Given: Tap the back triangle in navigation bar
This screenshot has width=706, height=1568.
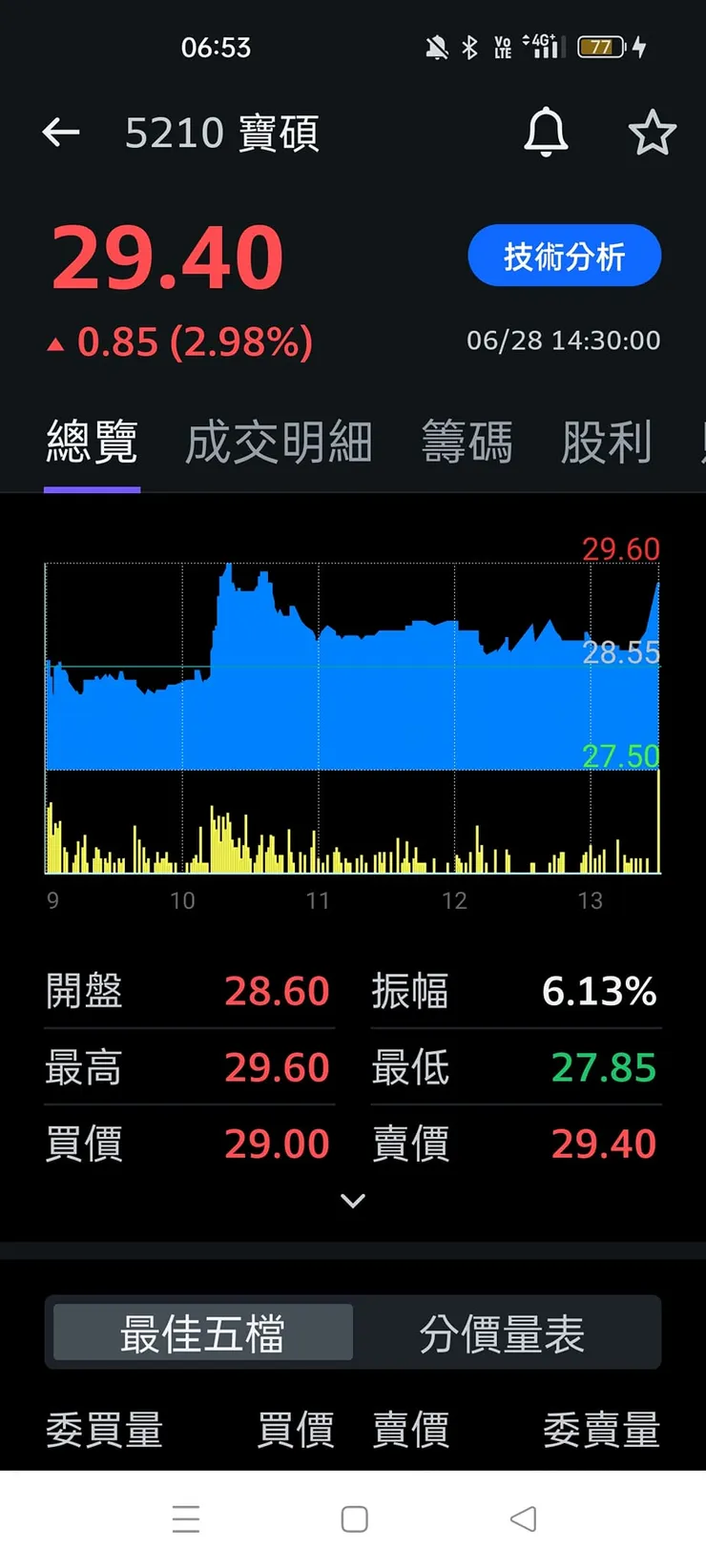Looking at the screenshot, I should [x=522, y=1518].
